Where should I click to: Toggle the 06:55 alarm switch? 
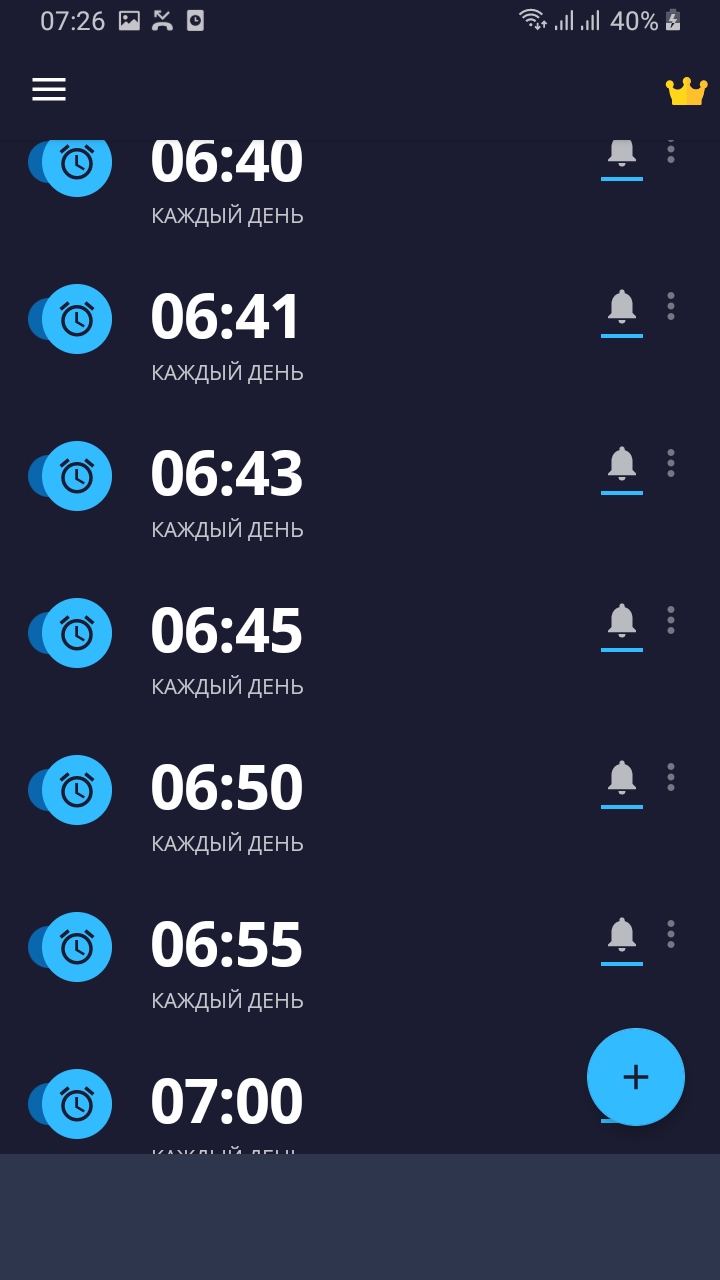pyautogui.click(x=72, y=947)
